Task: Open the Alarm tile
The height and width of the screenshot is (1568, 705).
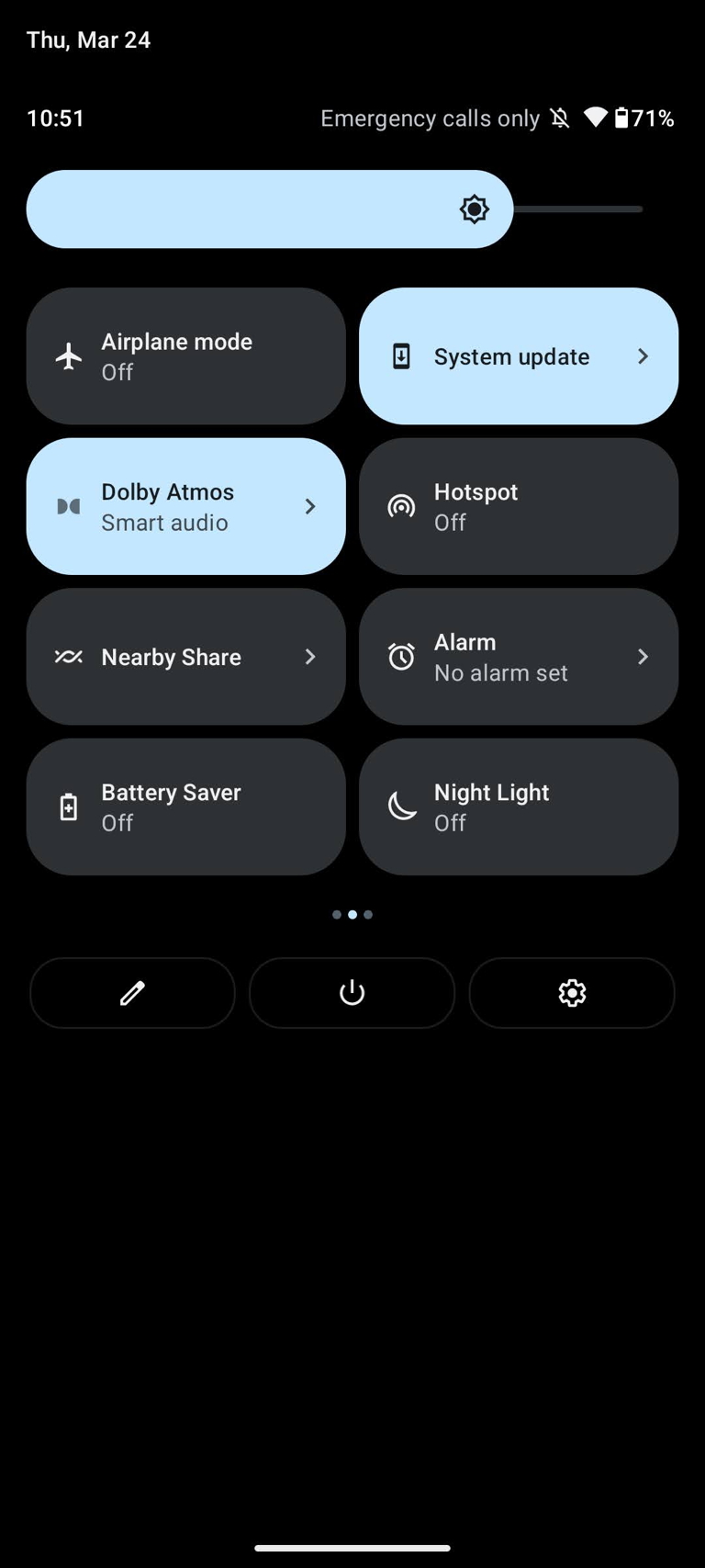Action: (519, 657)
